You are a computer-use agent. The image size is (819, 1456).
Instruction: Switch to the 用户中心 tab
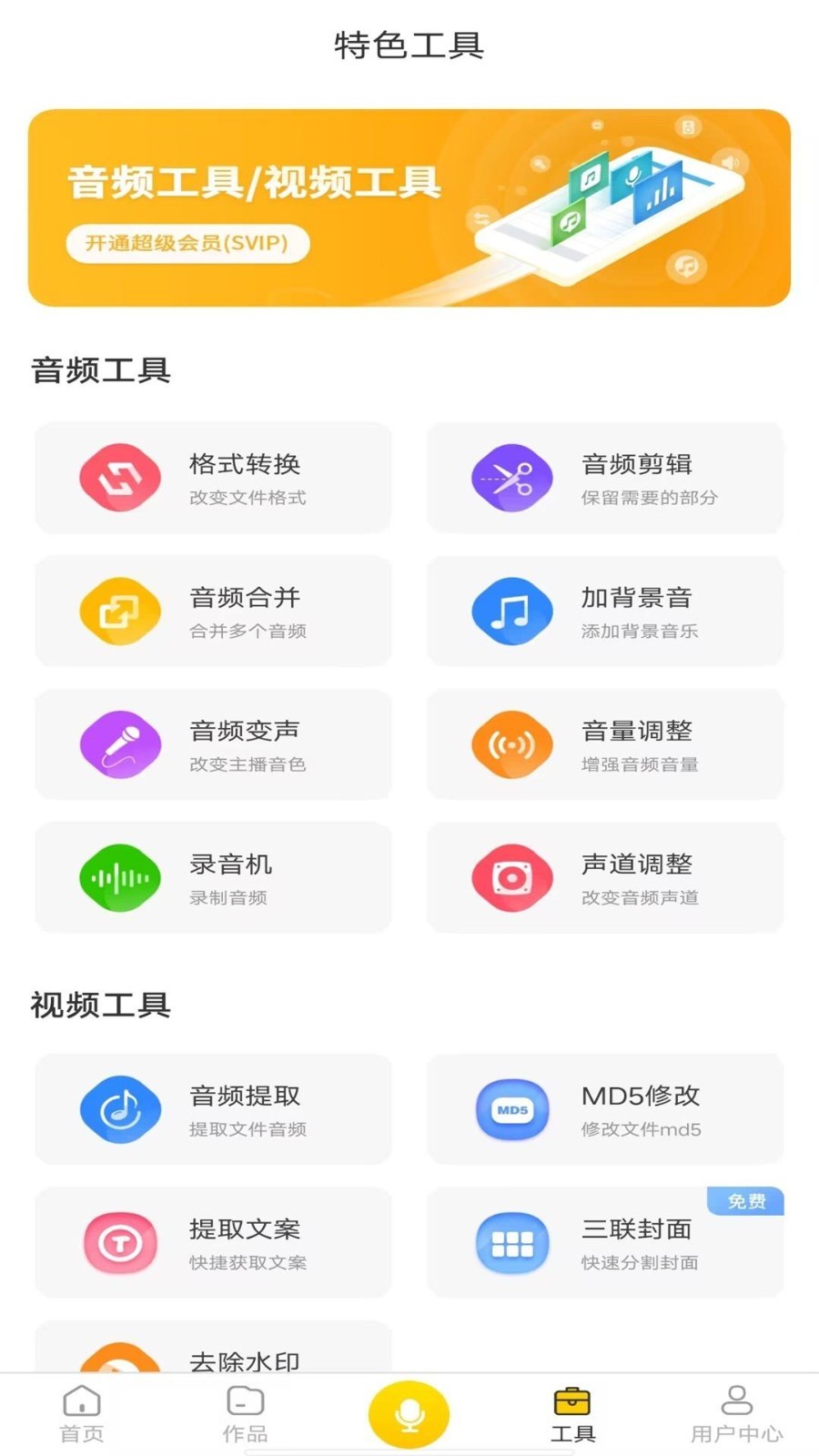[736, 1414]
